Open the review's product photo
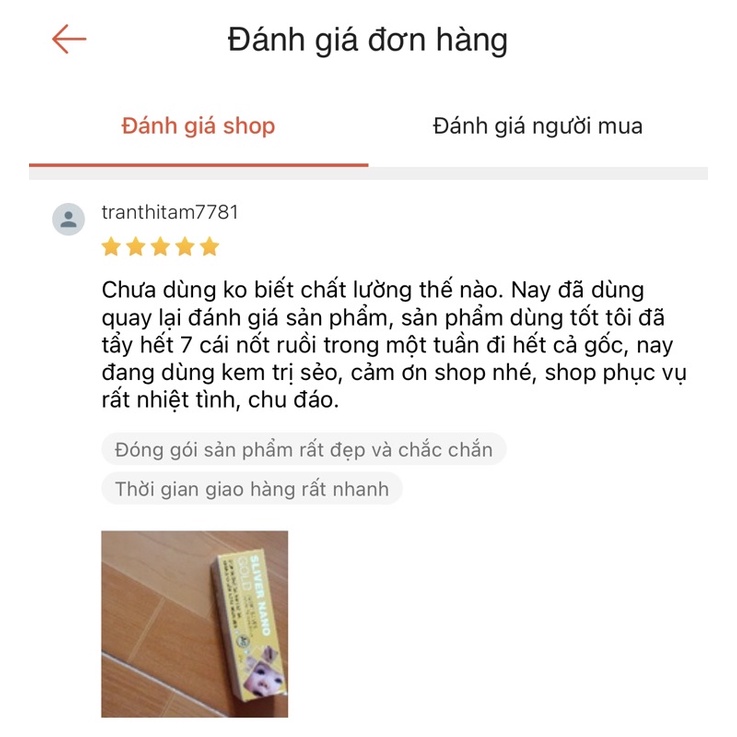Image resolution: width=737 pixels, height=737 pixels. pyautogui.click(x=194, y=623)
